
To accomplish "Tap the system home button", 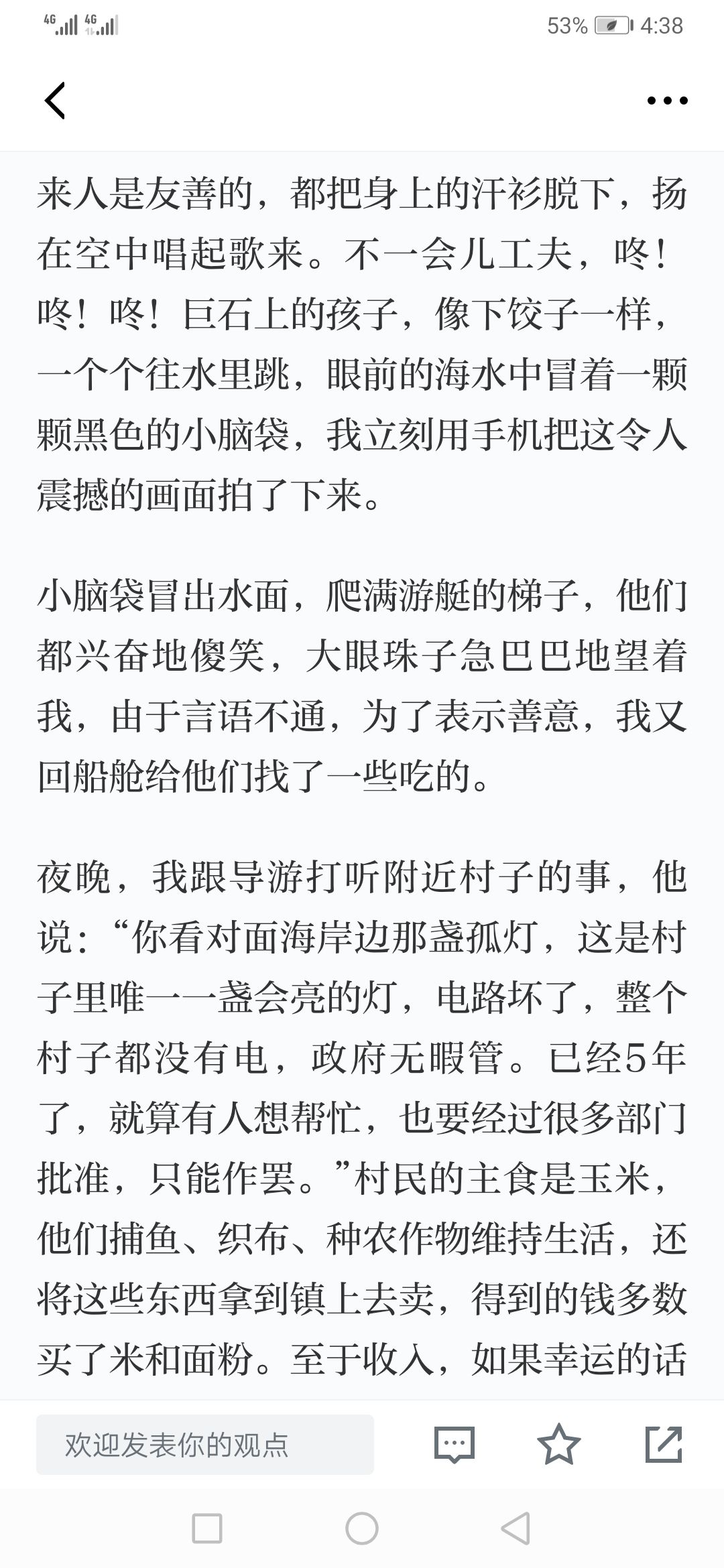I will click(x=362, y=1528).
